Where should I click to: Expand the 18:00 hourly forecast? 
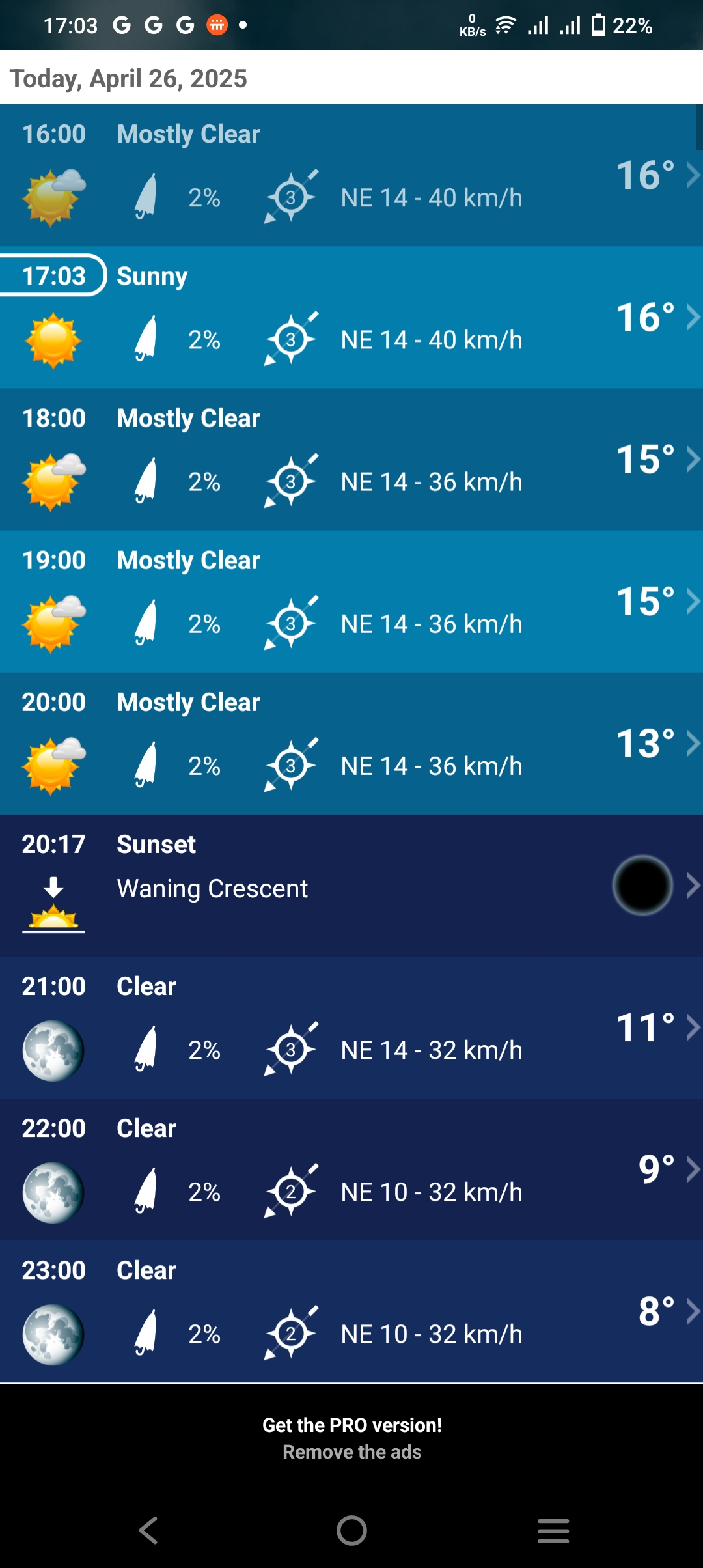351,459
